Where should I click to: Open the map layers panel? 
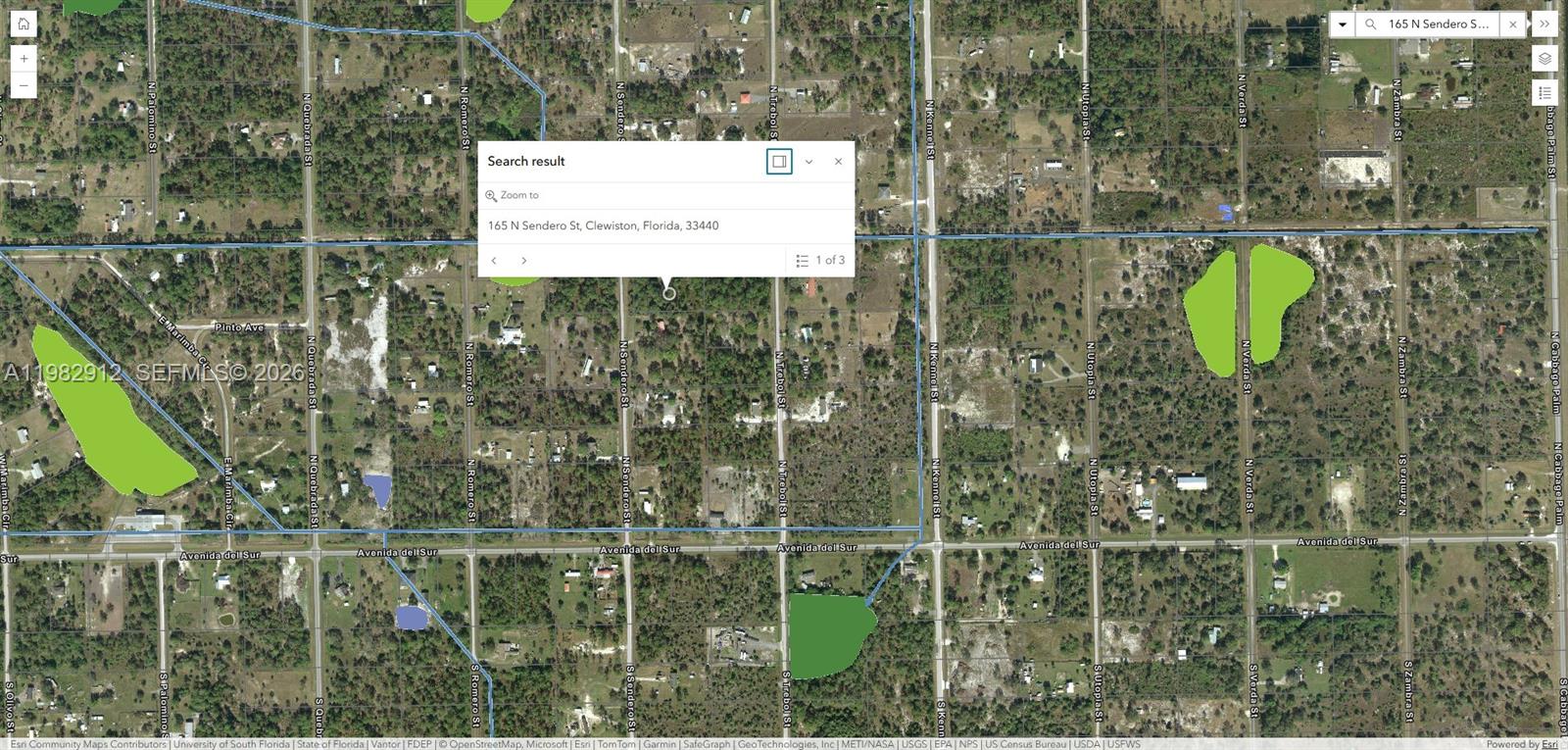[x=1545, y=59]
